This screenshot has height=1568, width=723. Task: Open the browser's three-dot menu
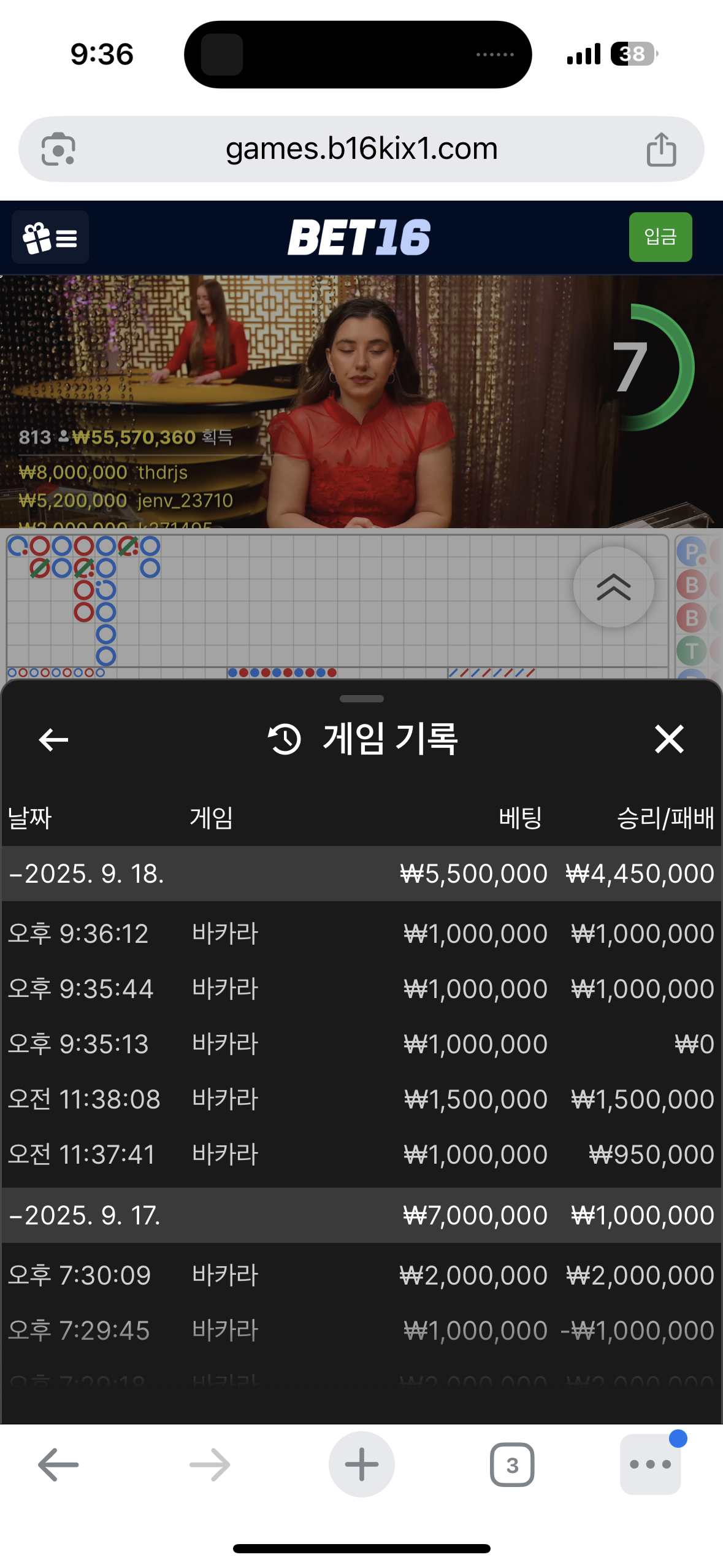650,1464
